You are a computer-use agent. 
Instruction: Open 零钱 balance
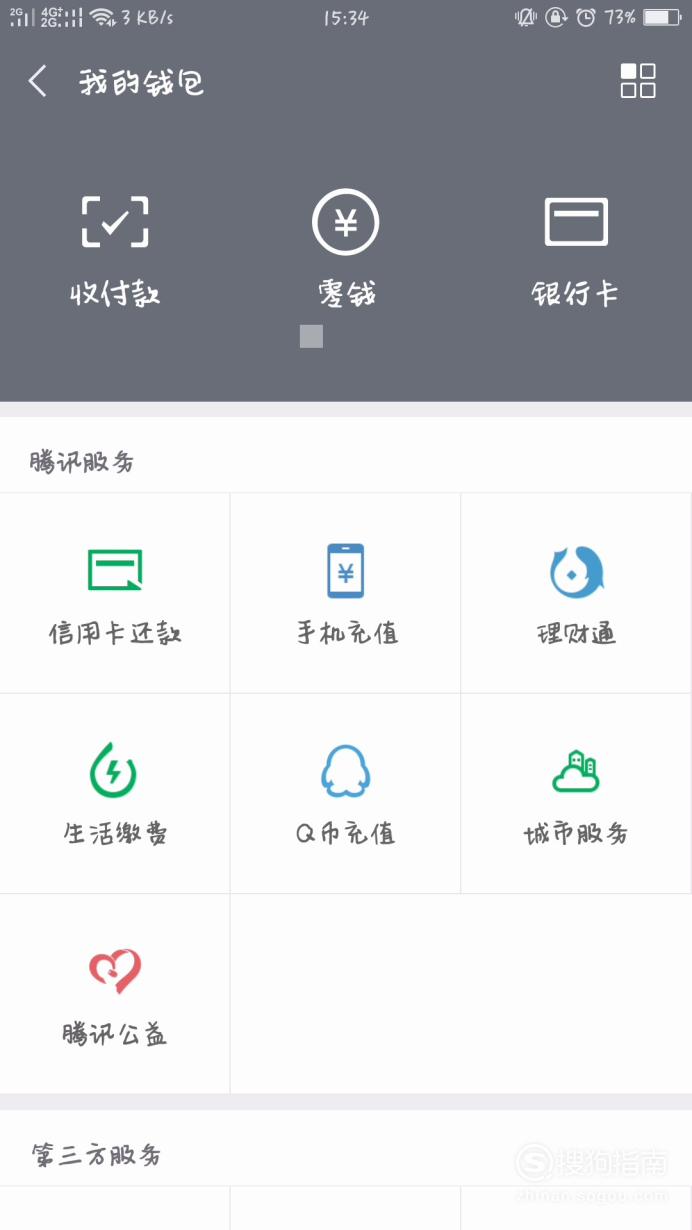346,250
